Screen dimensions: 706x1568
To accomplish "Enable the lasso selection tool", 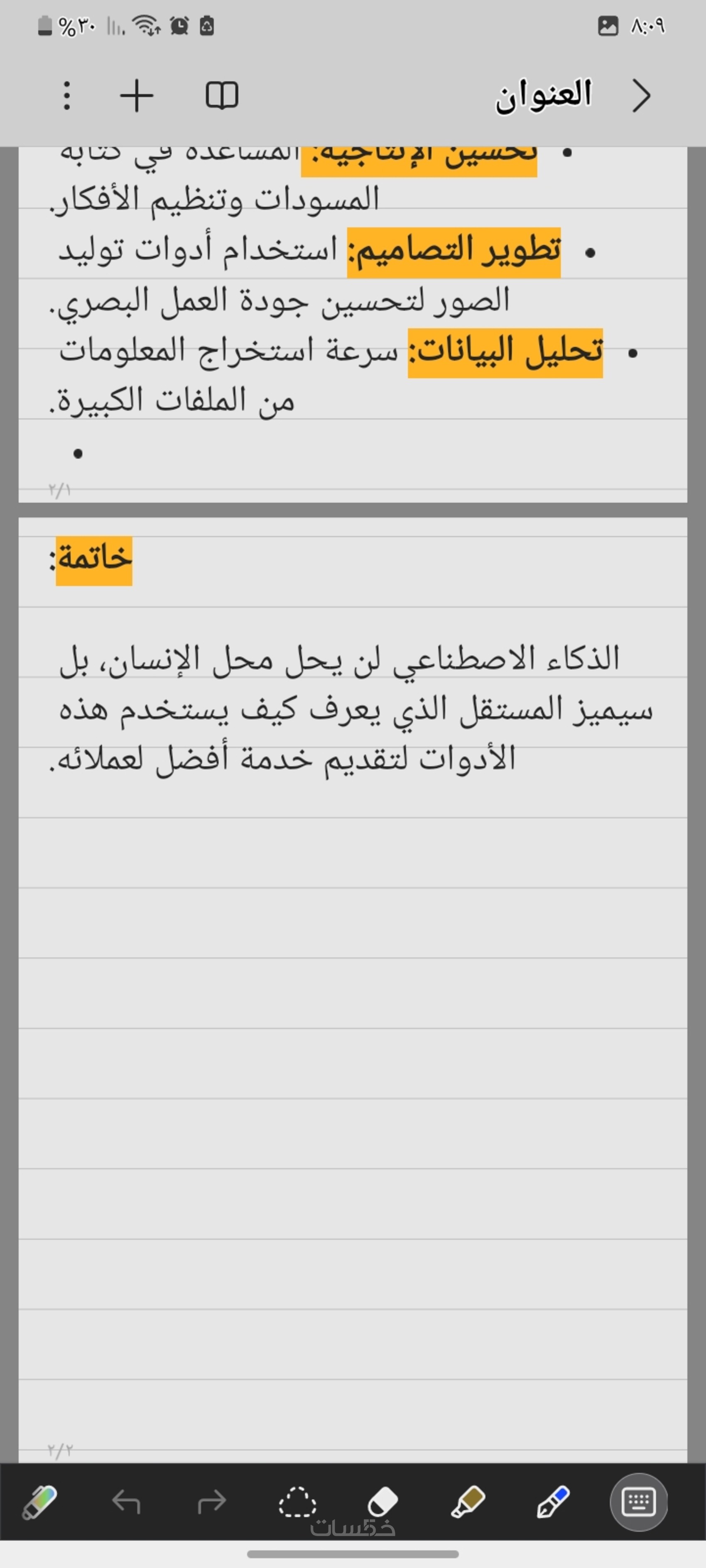I will click(297, 1502).
